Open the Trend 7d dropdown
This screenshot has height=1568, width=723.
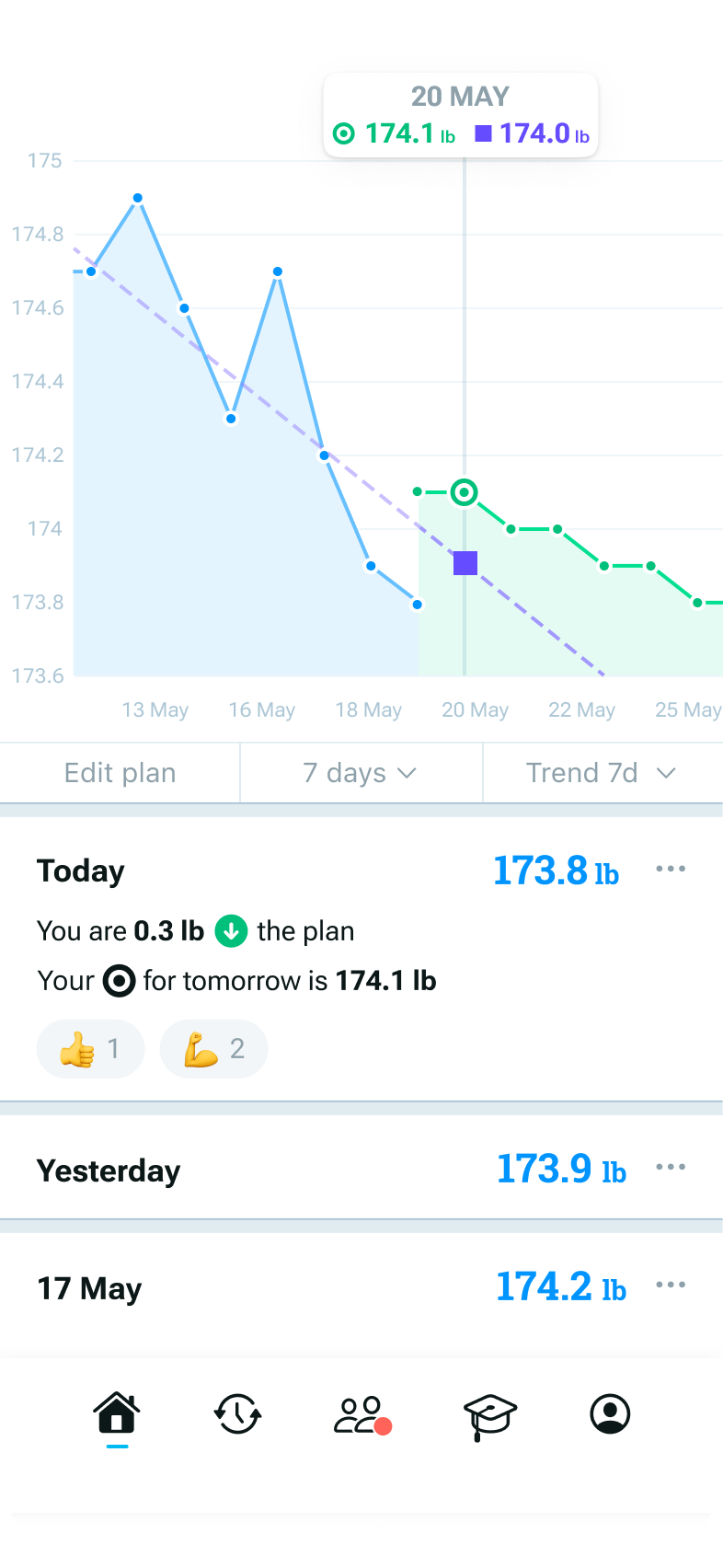(x=602, y=773)
